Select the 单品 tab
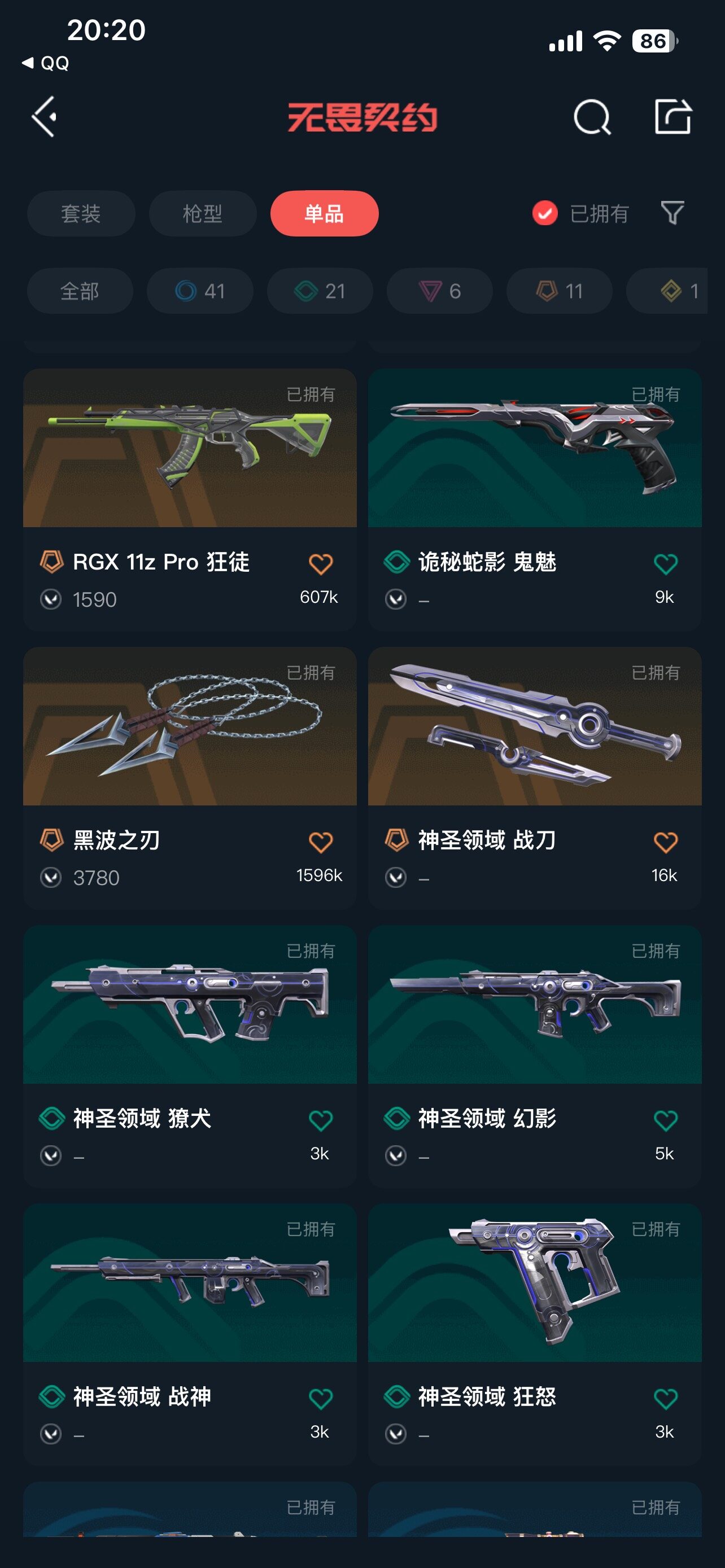This screenshot has height=1568, width=725. (x=325, y=214)
